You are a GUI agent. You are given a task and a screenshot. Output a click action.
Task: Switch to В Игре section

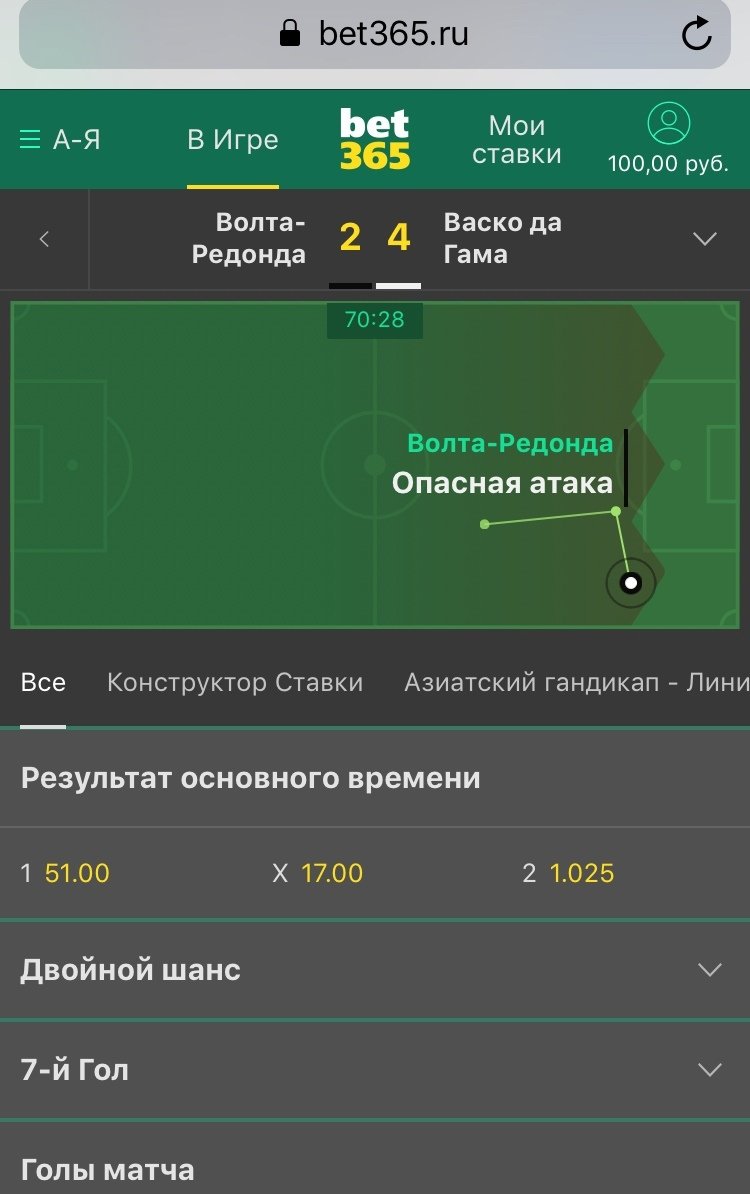click(232, 140)
